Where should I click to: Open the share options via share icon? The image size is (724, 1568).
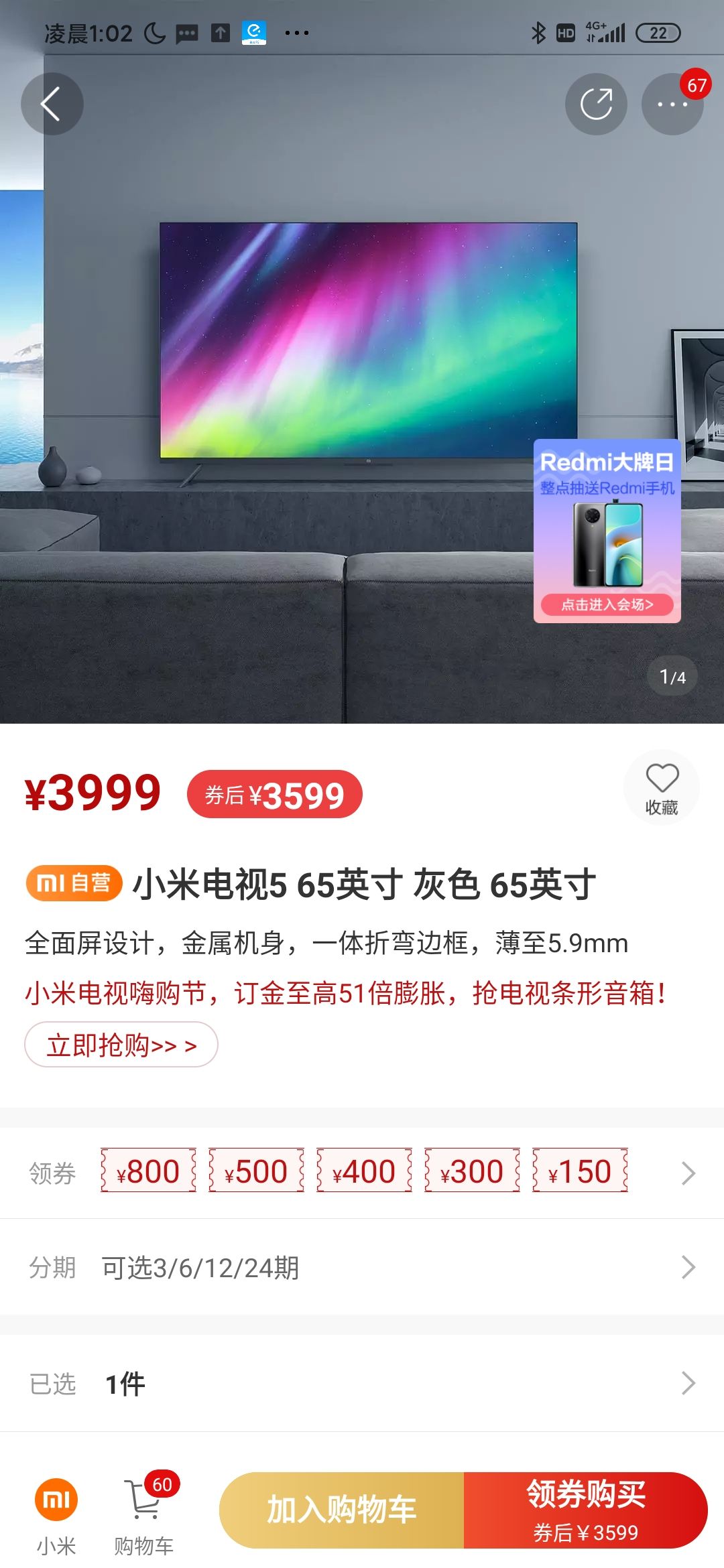click(x=595, y=104)
